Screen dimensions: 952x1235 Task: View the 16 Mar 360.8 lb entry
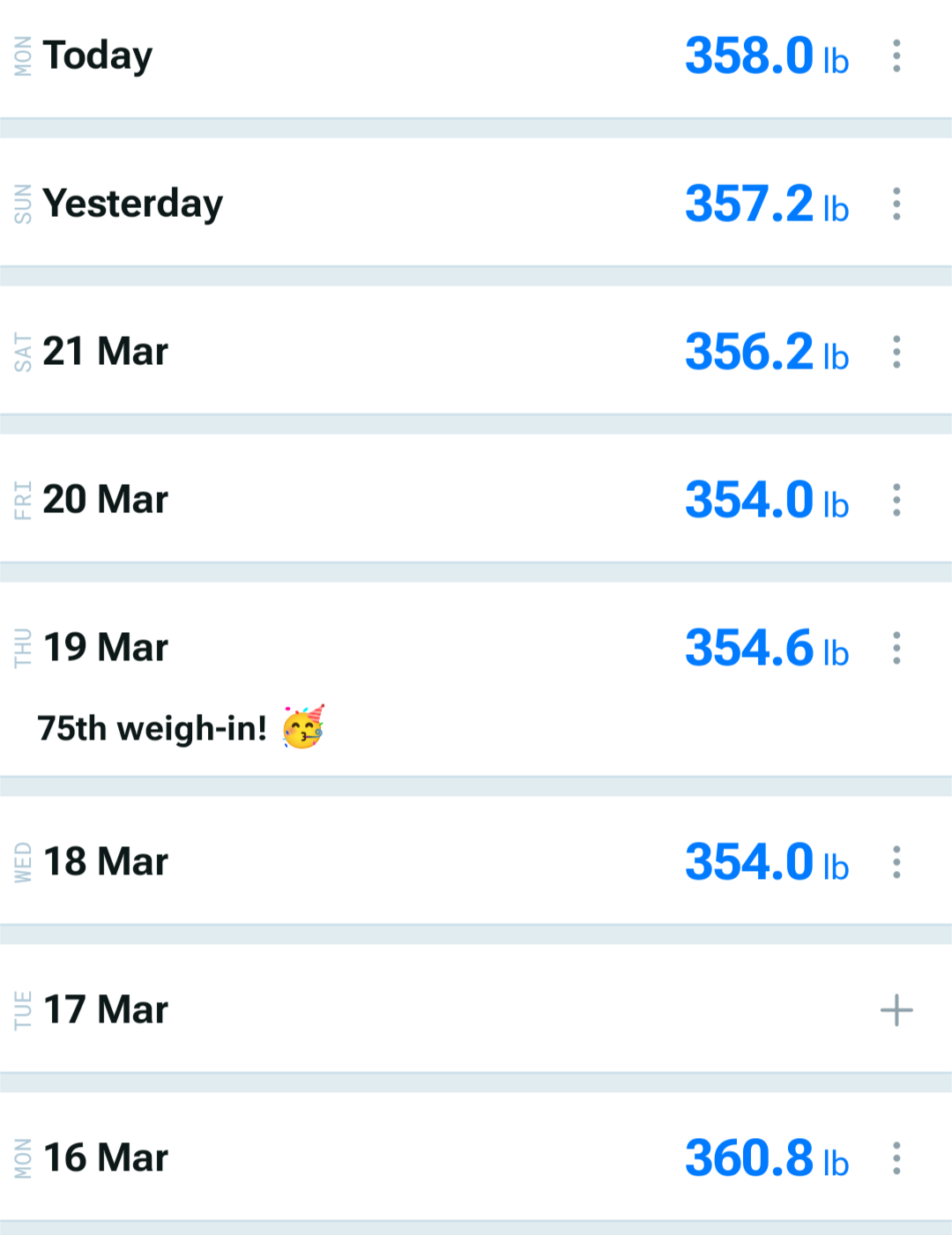click(441, 1158)
